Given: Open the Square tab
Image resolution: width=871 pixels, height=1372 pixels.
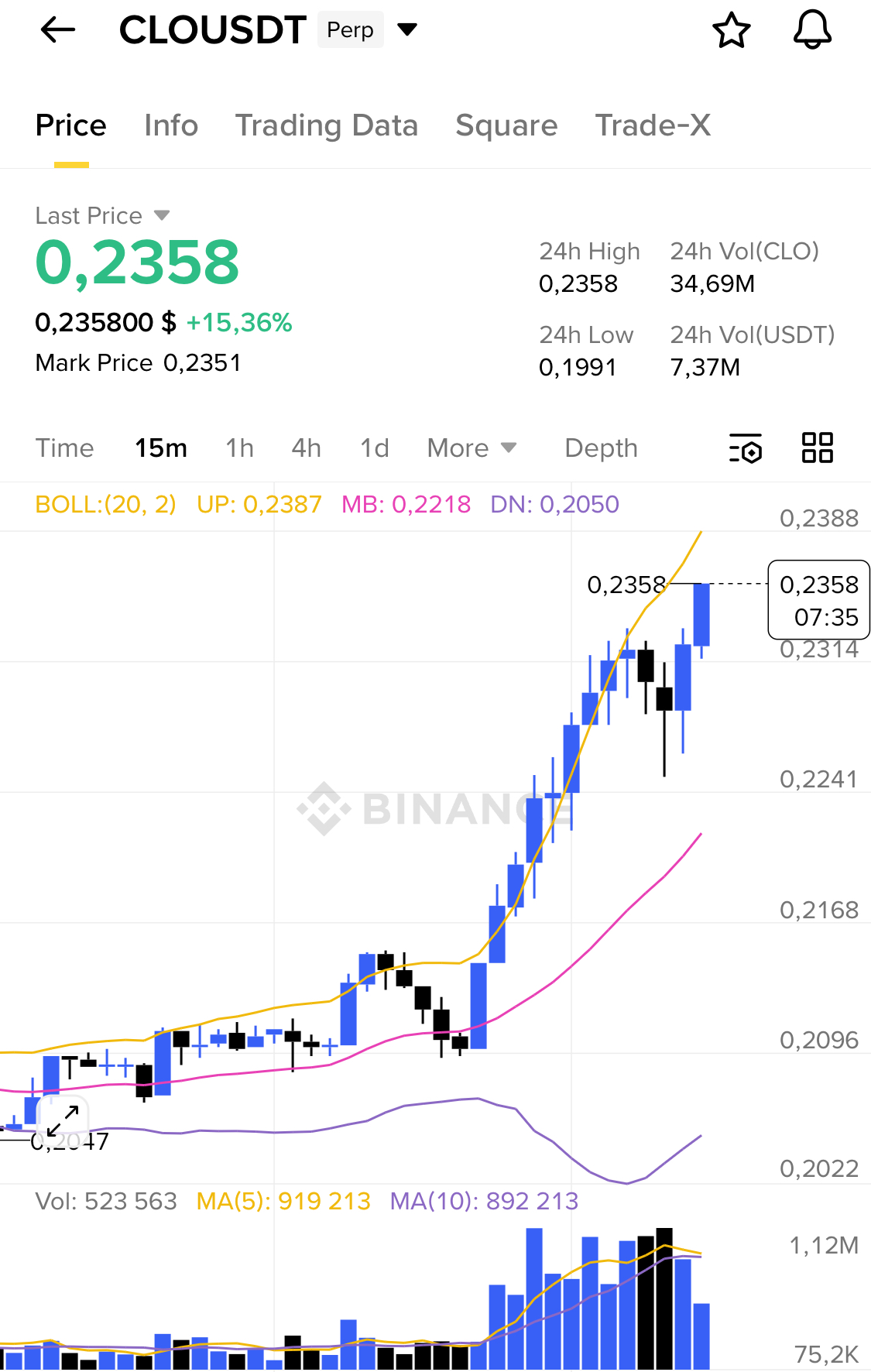Looking at the screenshot, I should tap(506, 125).
